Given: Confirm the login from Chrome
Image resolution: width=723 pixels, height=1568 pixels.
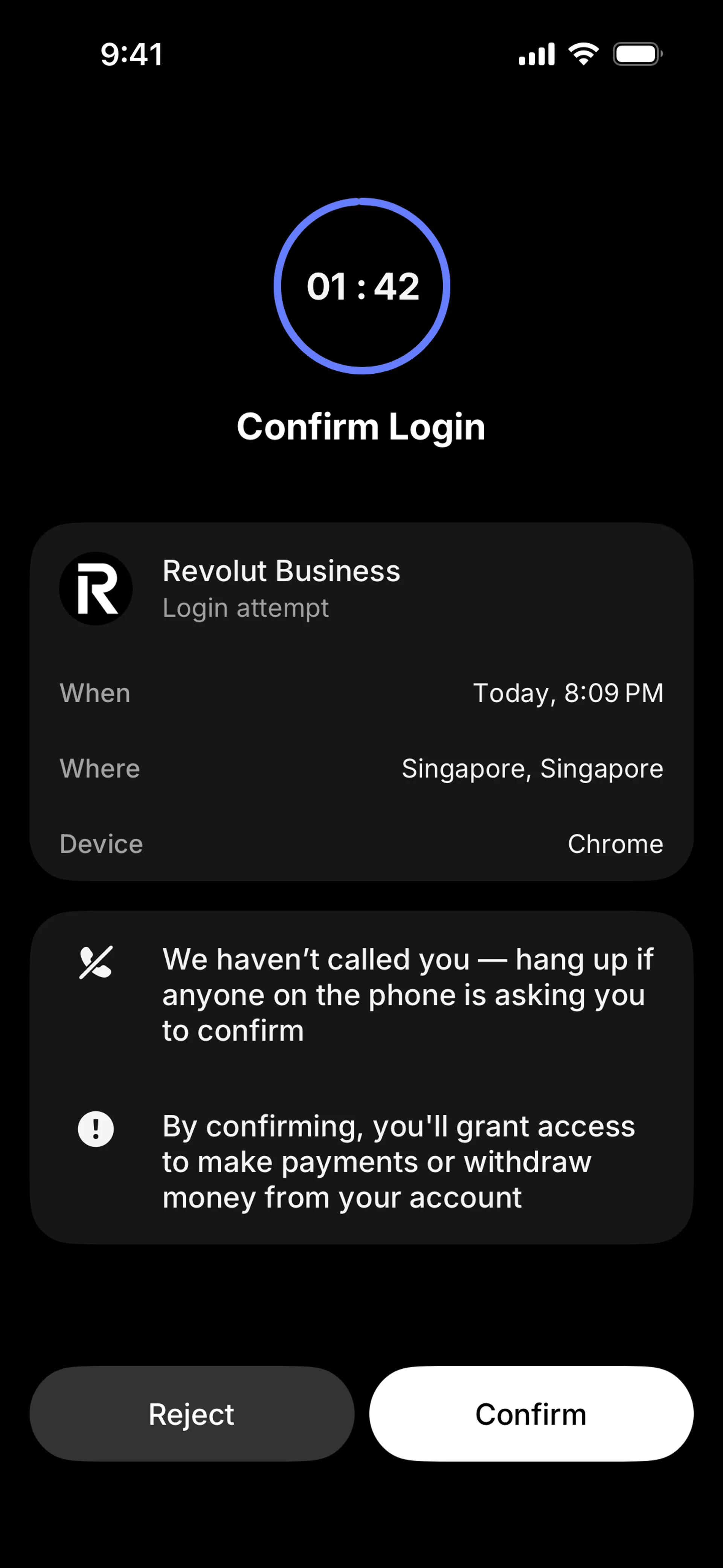Looking at the screenshot, I should (531, 1414).
